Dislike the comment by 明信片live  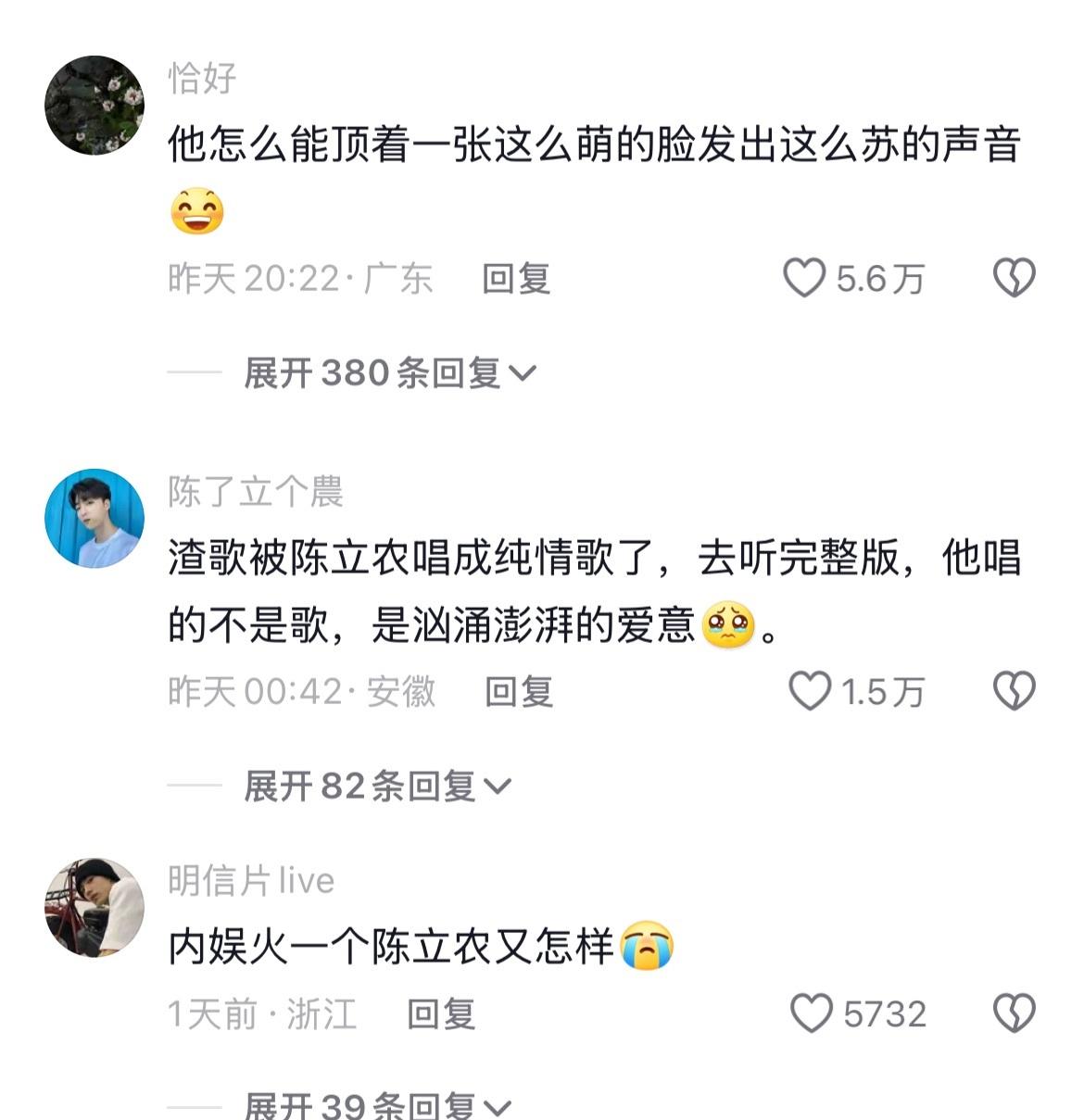[1014, 1013]
